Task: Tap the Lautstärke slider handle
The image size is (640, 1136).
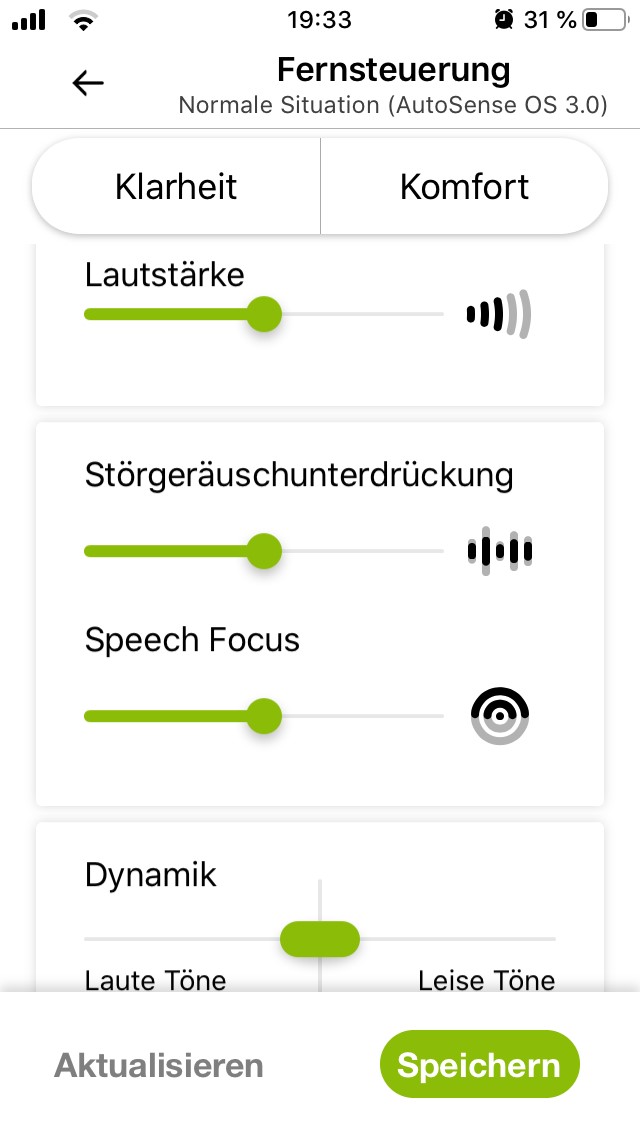Action: (x=264, y=314)
